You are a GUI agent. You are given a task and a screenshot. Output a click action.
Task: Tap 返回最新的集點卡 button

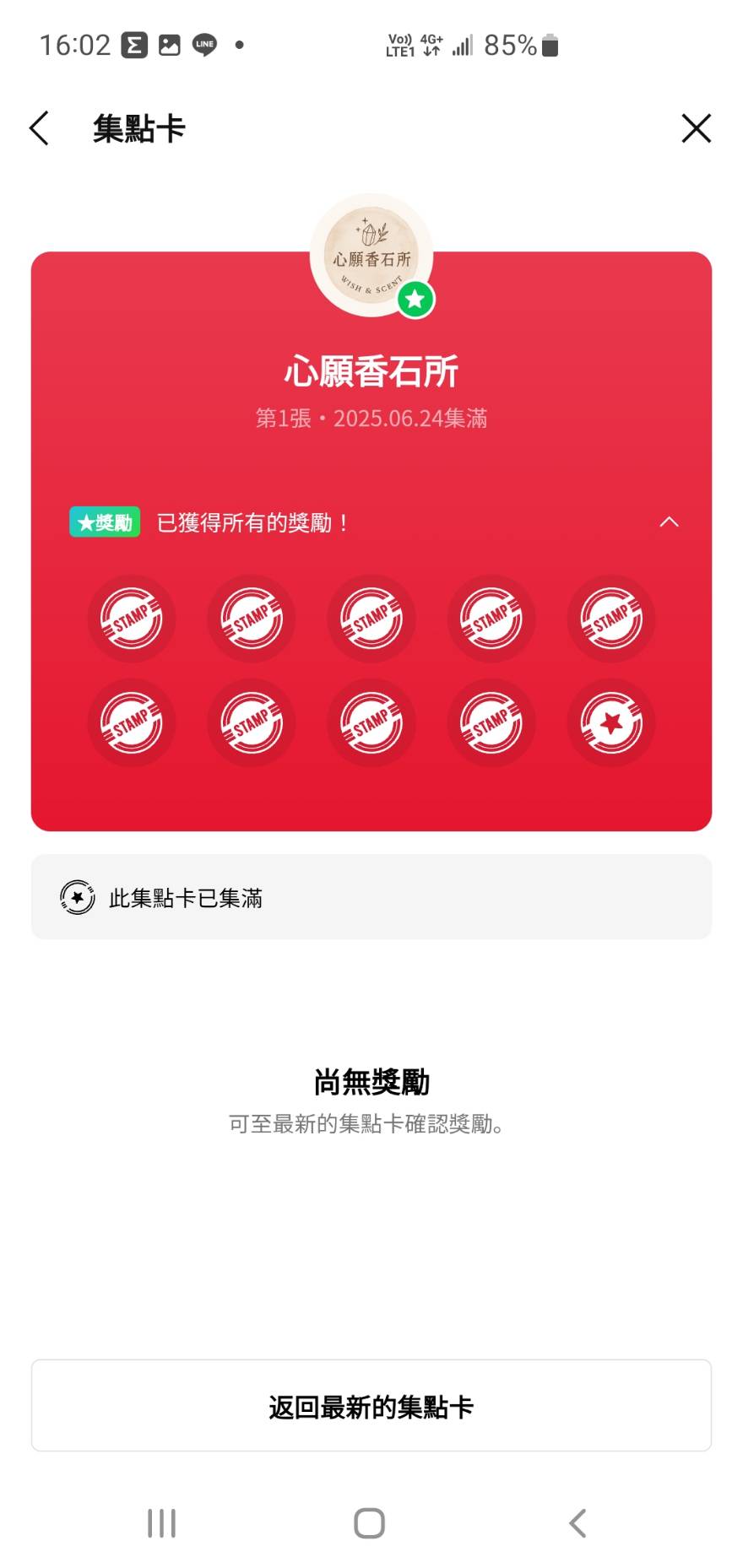pos(371,1407)
